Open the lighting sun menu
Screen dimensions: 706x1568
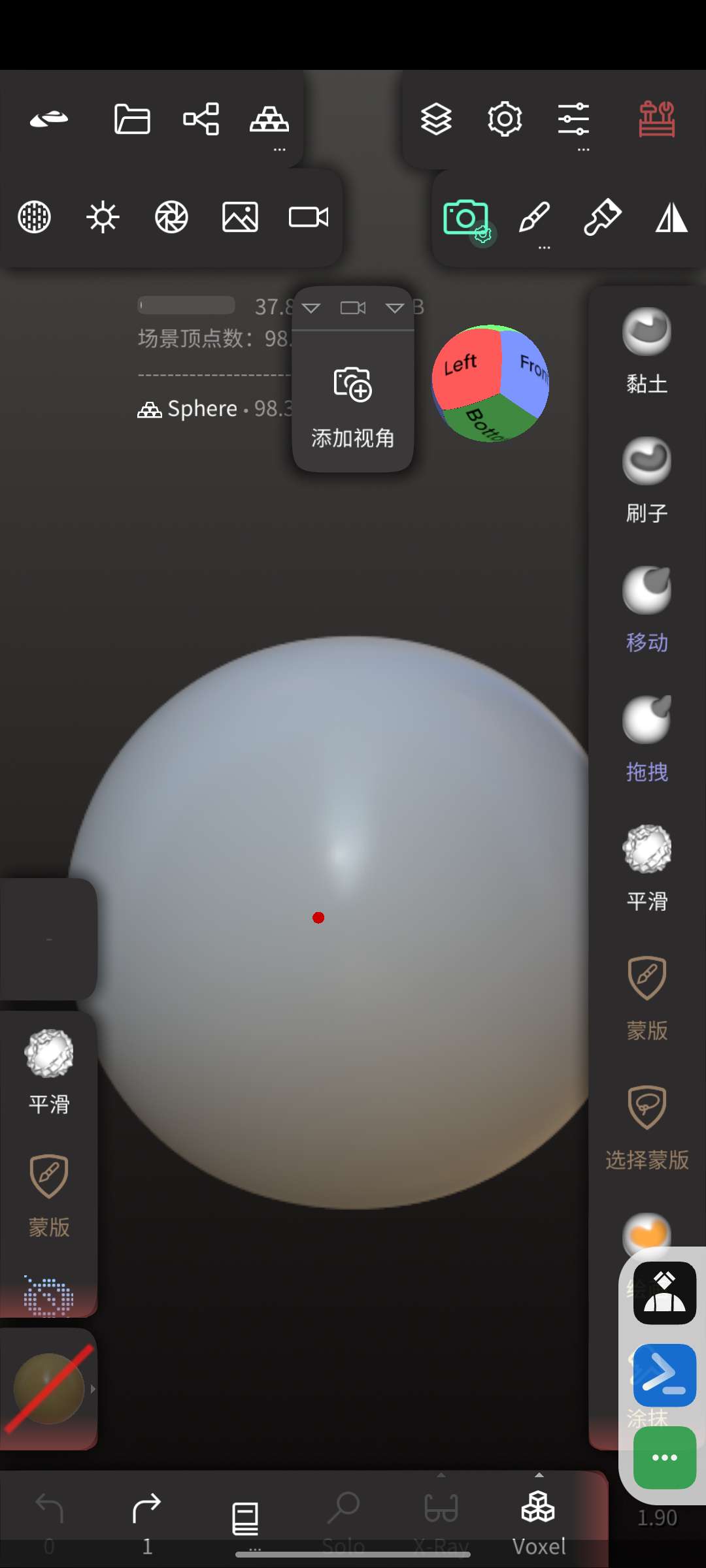click(103, 217)
